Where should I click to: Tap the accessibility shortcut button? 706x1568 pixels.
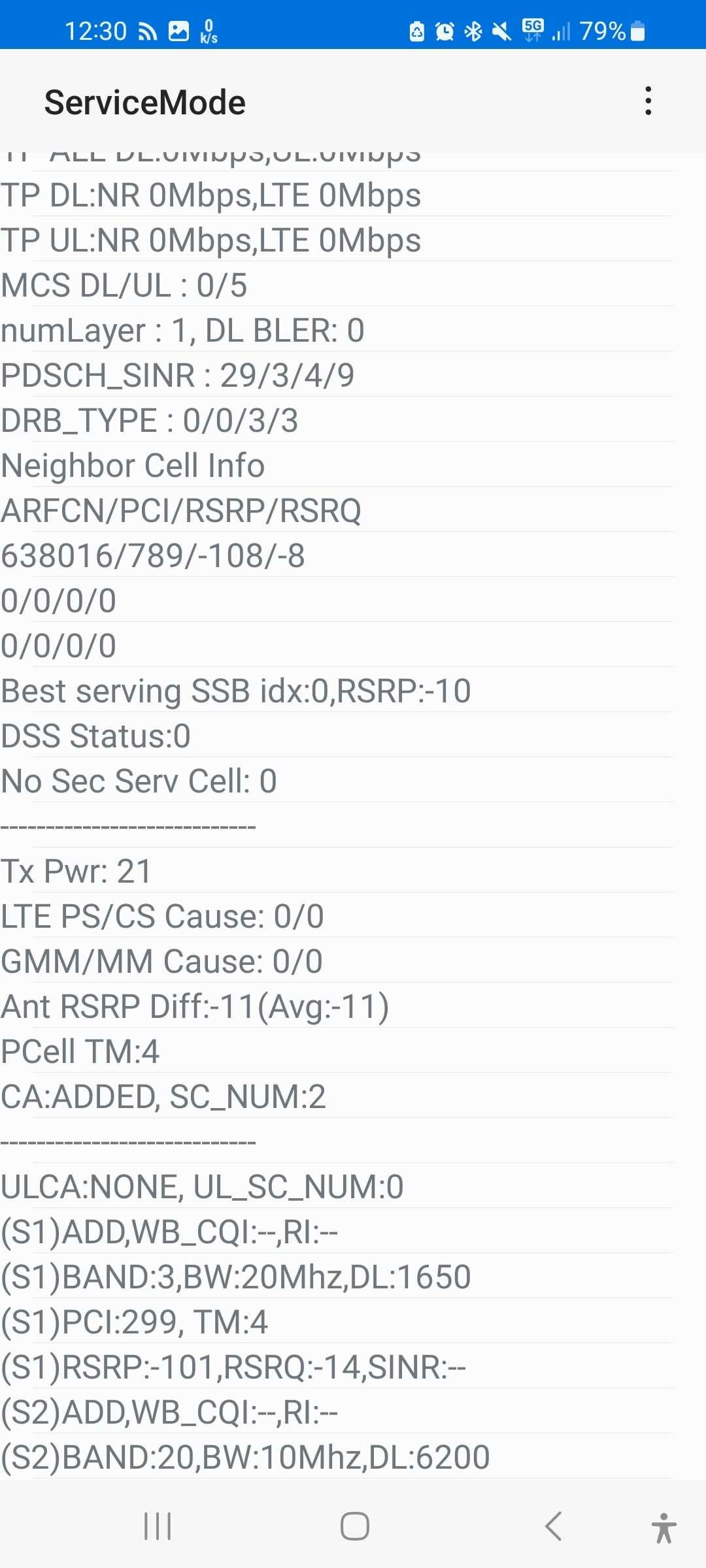tap(664, 1527)
